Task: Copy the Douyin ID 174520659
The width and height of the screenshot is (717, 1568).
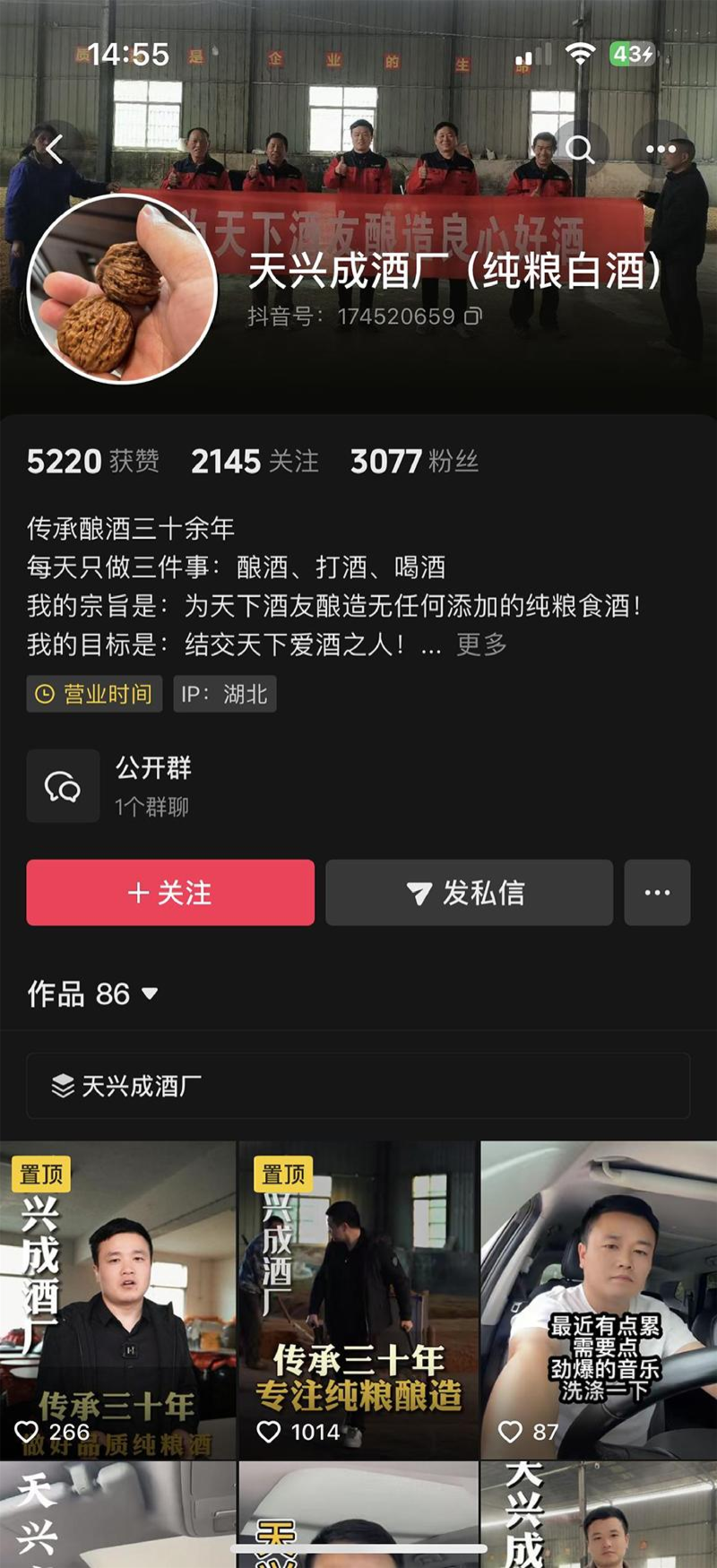Action: point(473,316)
